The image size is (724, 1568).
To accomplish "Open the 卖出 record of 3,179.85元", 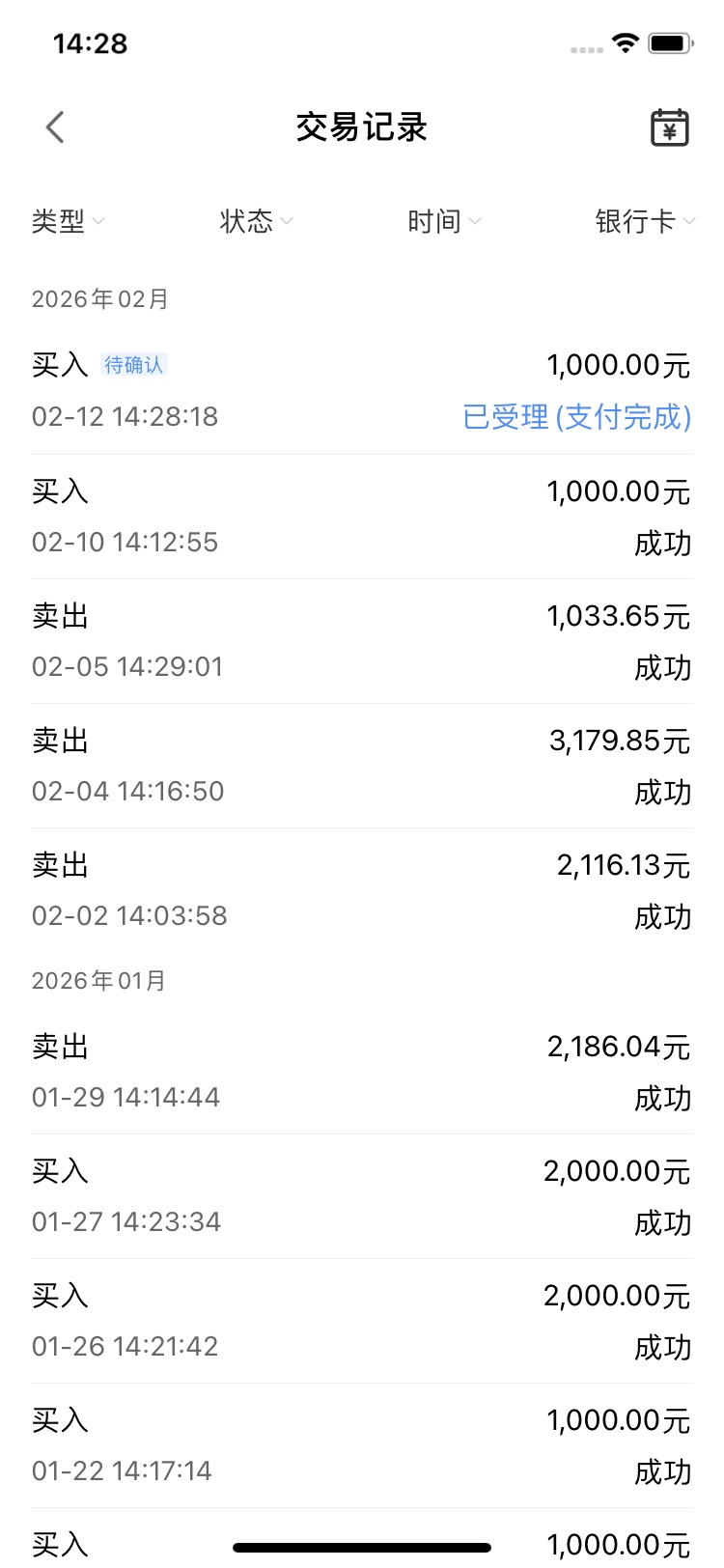I will click(362, 766).
